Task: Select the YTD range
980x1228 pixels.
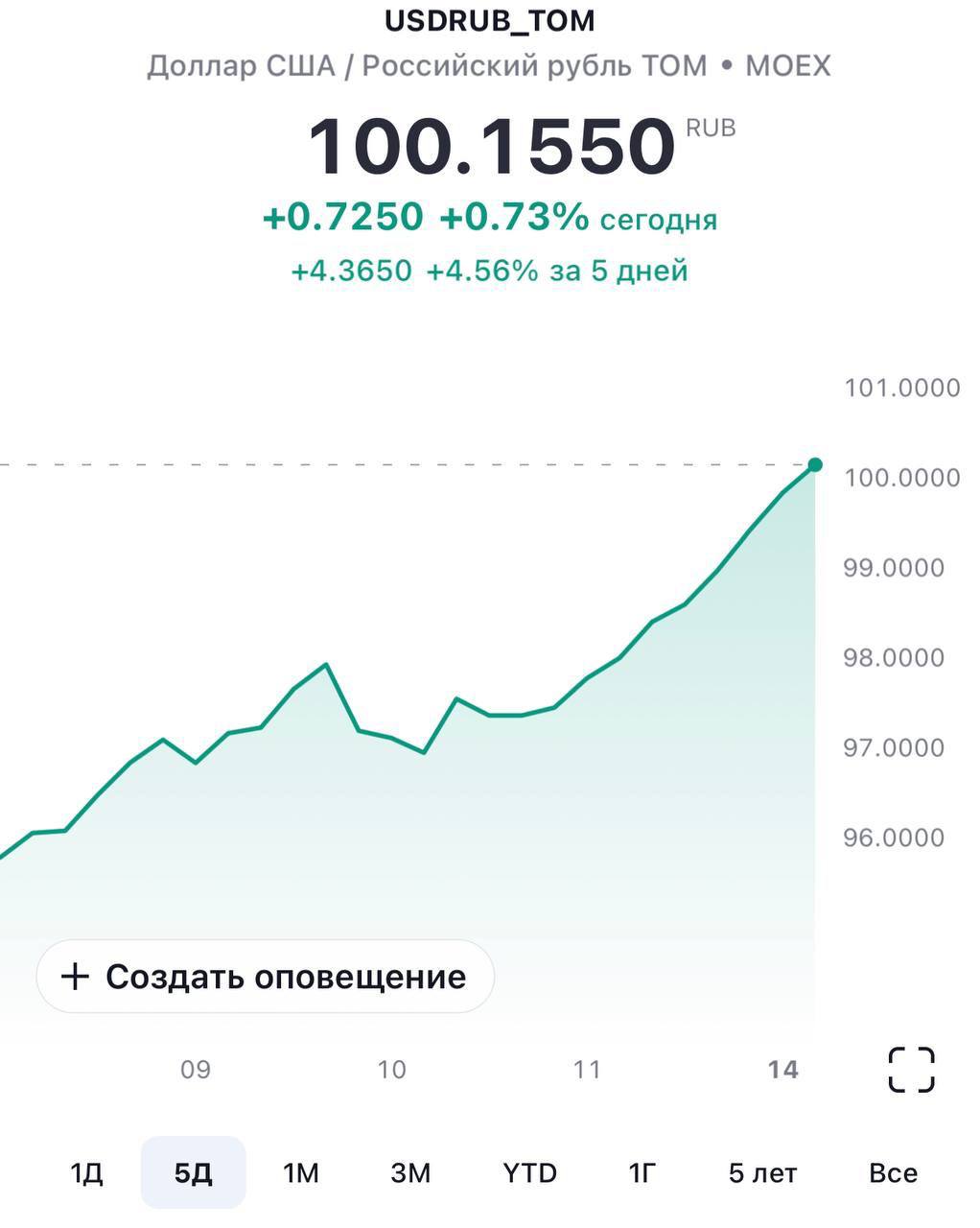Action: coord(529,1172)
